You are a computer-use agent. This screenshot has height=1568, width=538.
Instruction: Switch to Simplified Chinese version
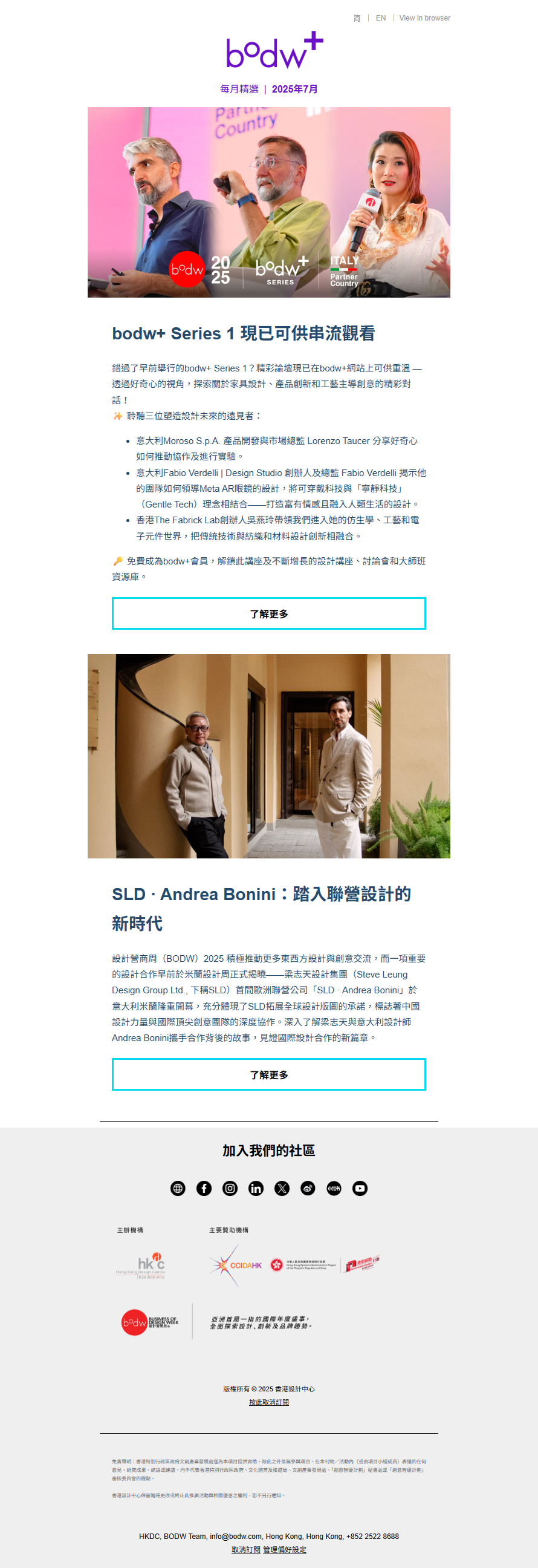pyautogui.click(x=357, y=18)
